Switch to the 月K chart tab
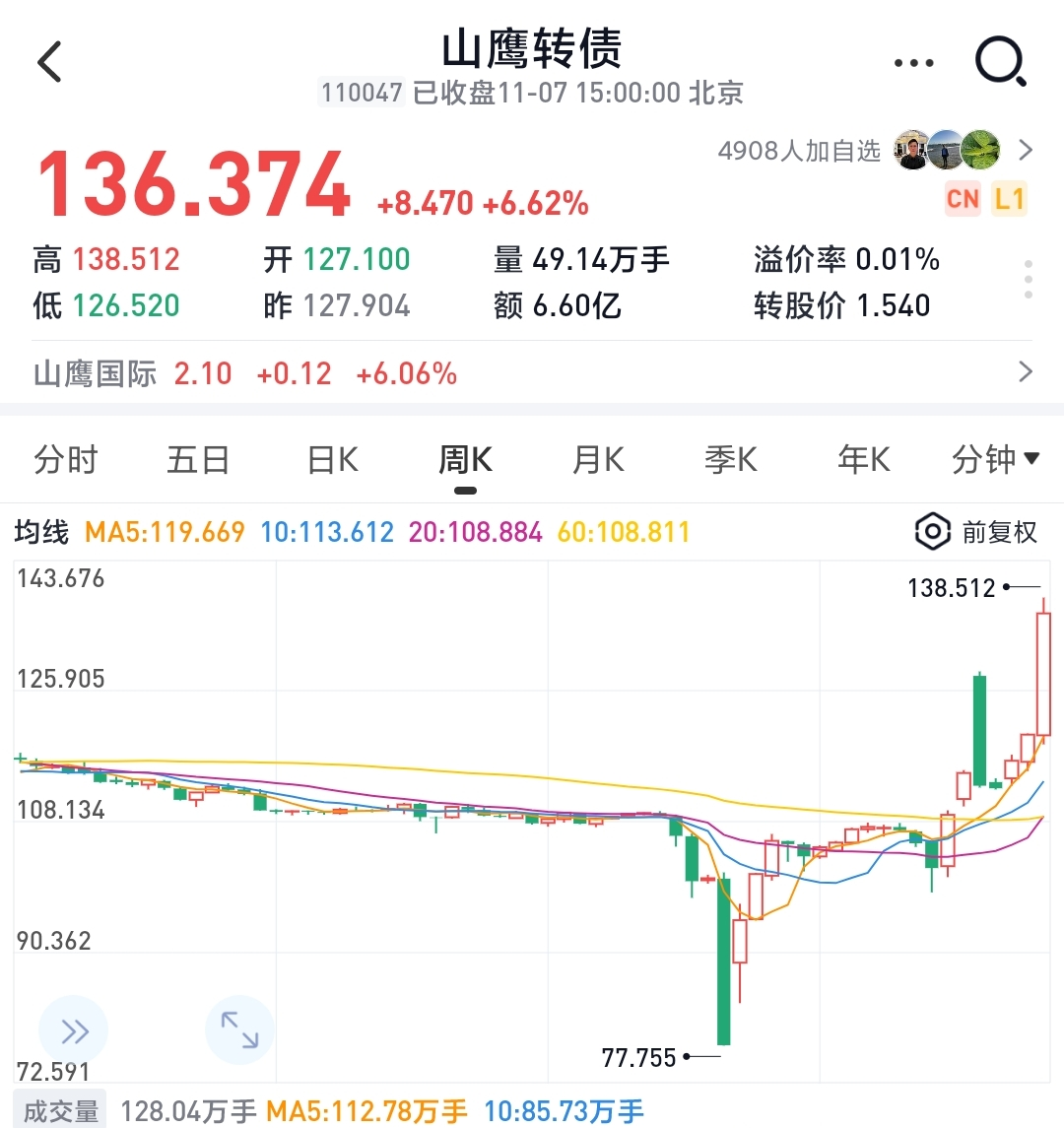Viewport: 1064px width, 1128px height. (x=598, y=460)
